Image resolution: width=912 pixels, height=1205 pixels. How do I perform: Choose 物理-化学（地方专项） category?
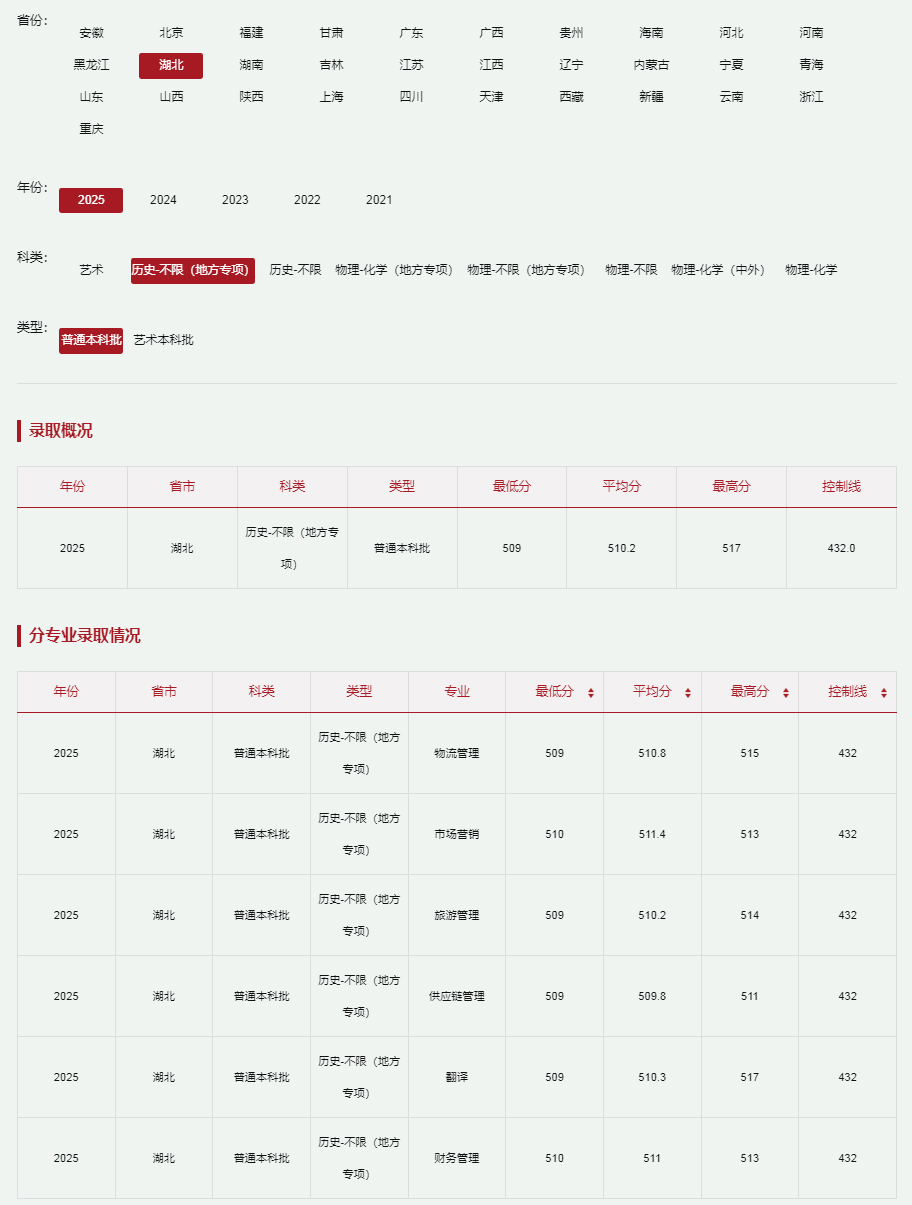click(x=394, y=270)
